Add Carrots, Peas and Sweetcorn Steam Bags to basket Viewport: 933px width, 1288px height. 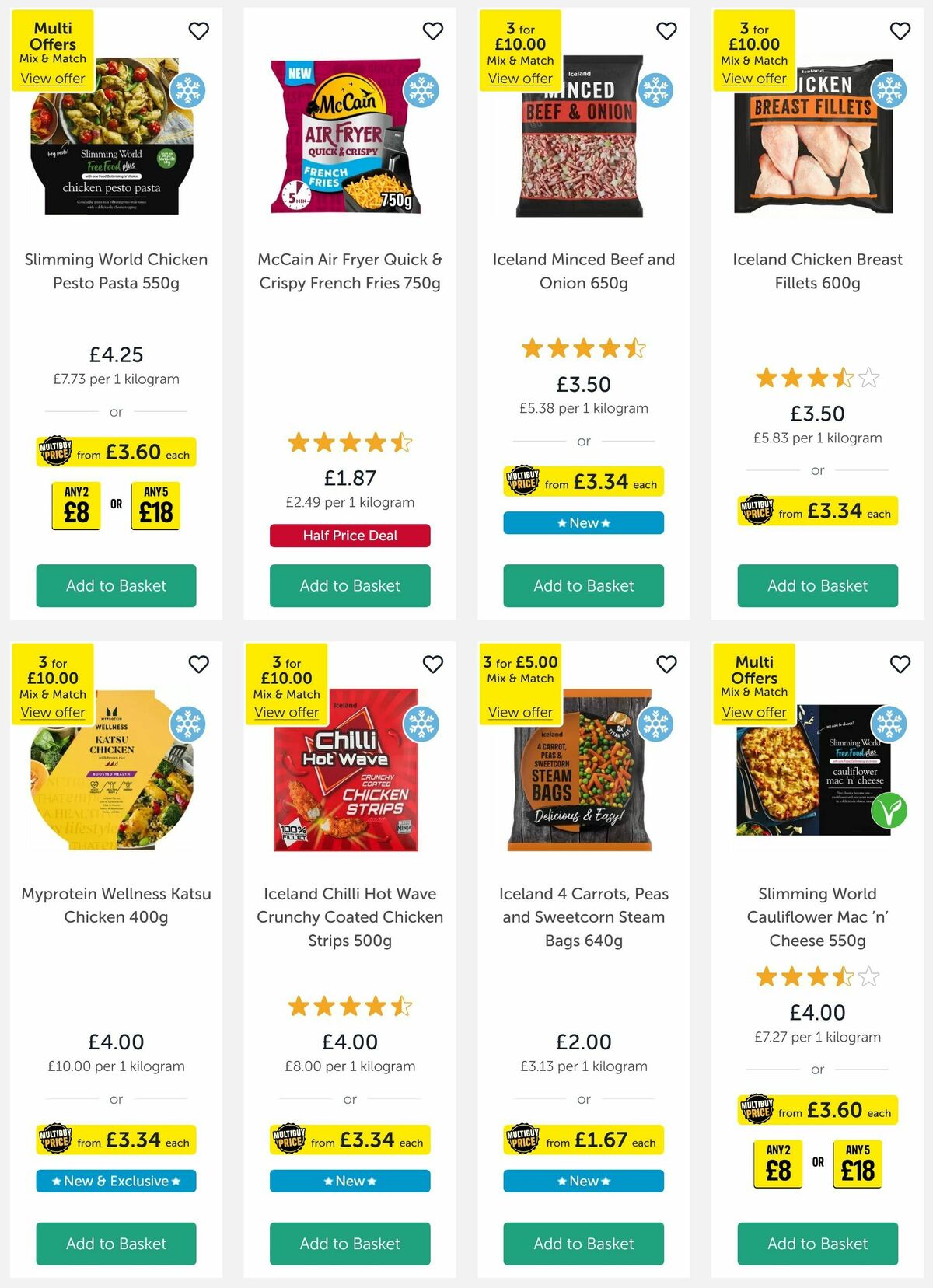(x=583, y=1243)
